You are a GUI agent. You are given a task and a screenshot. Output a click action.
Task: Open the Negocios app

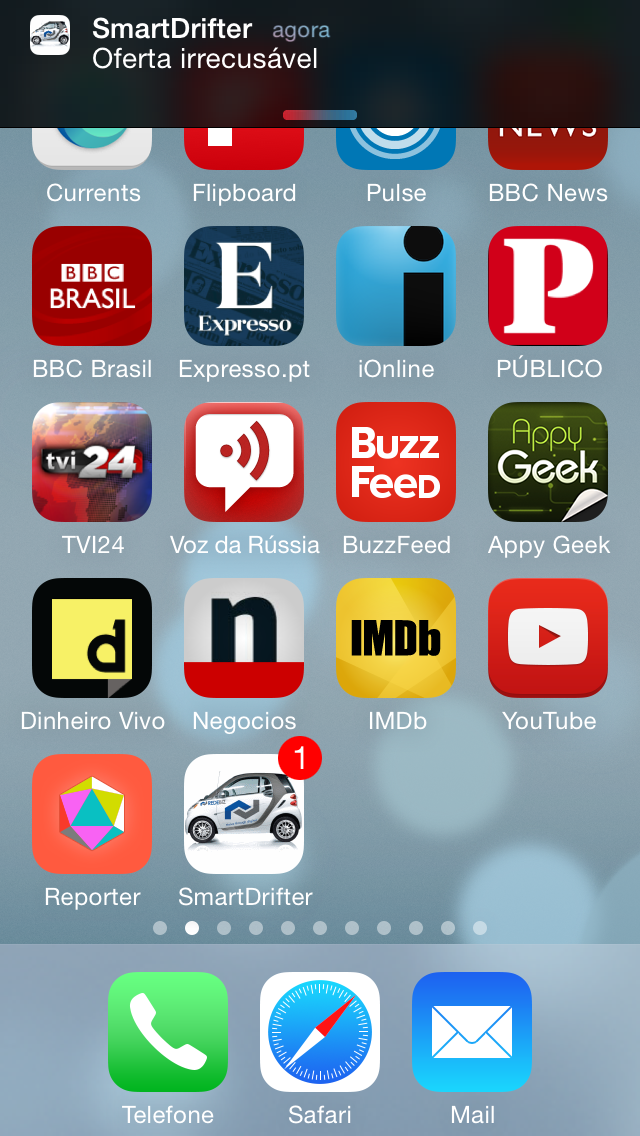click(244, 638)
